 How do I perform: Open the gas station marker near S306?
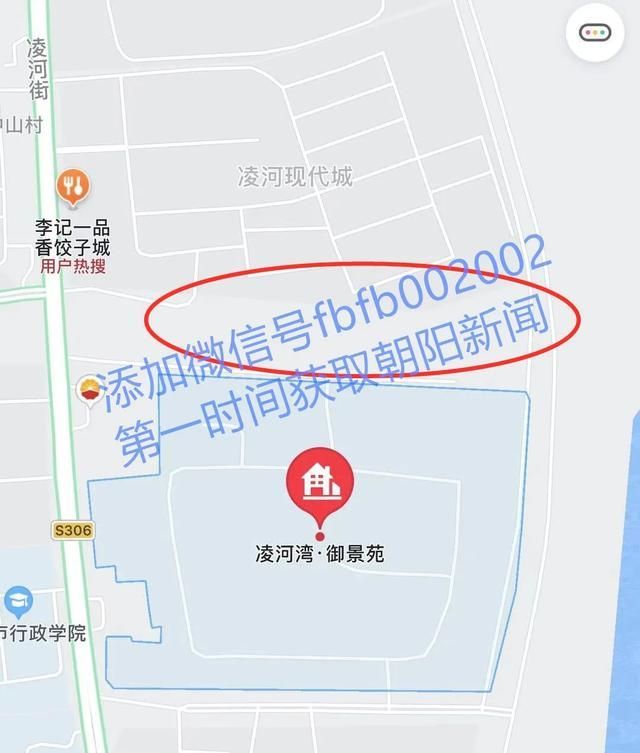91,389
